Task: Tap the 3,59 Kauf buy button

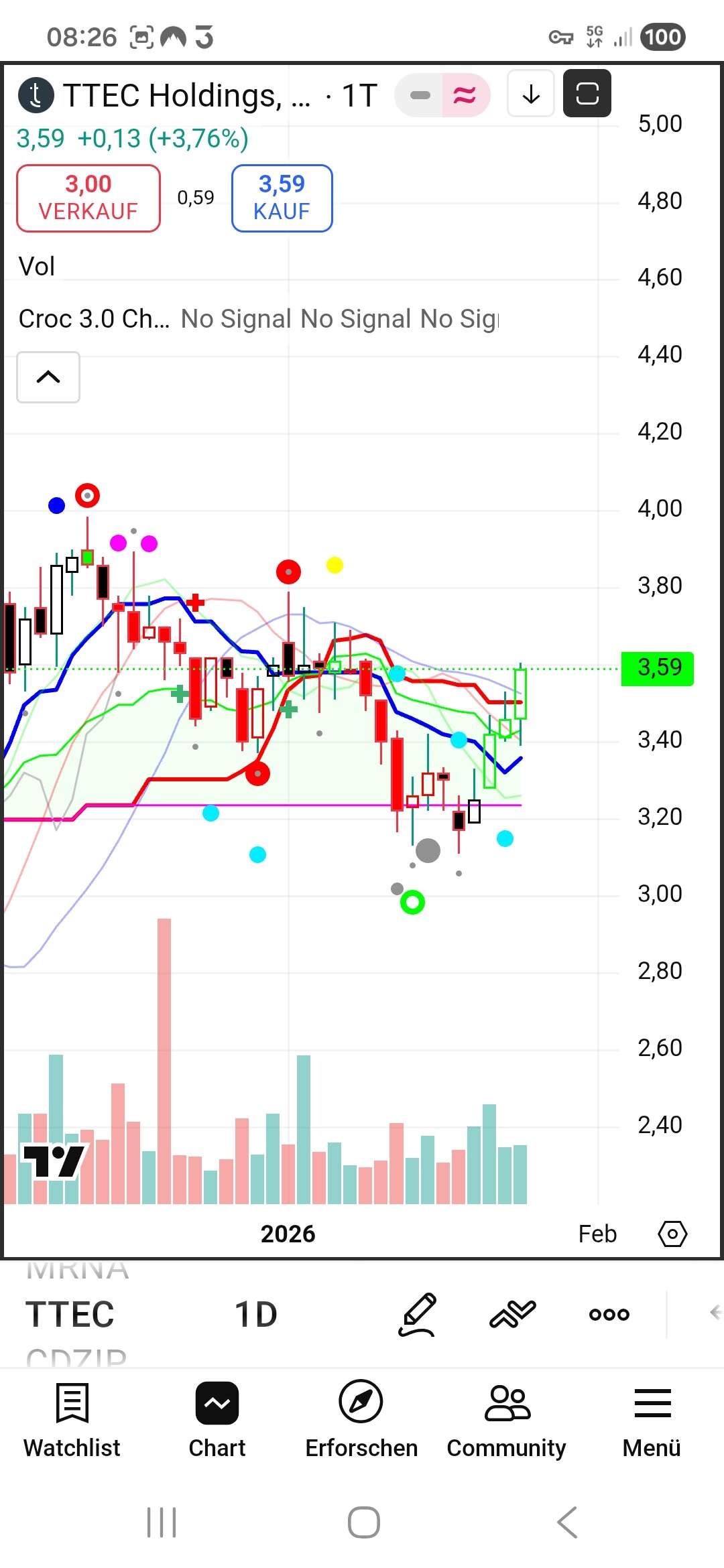Action: [282, 198]
